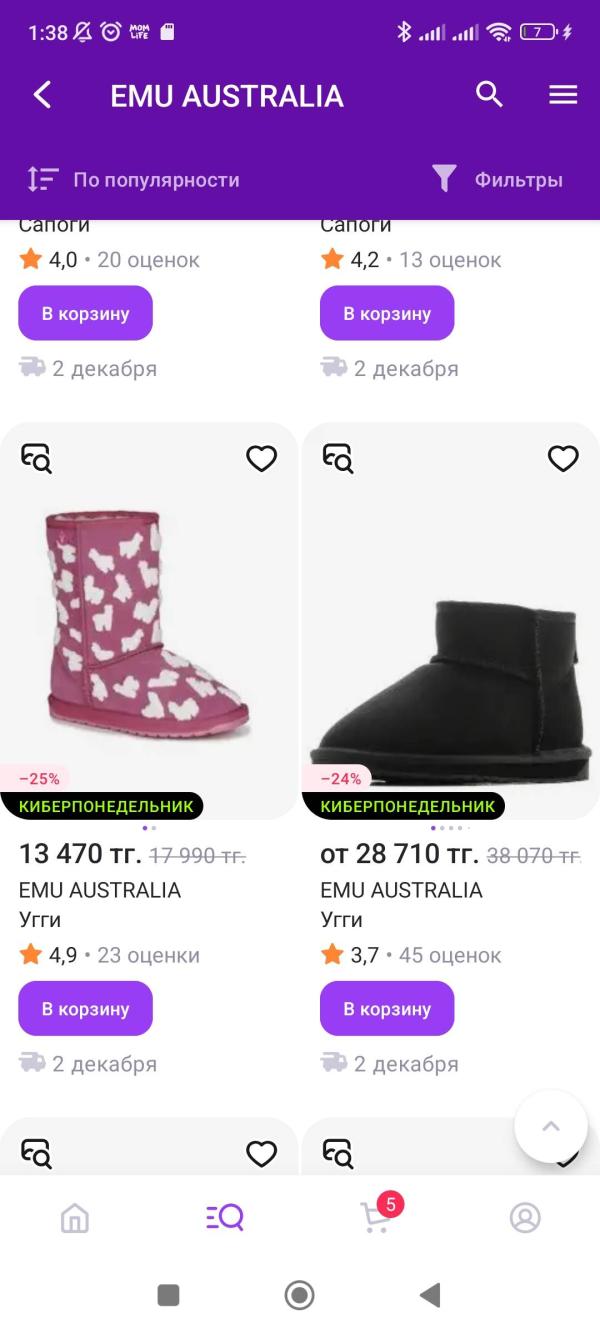Add Угги from 28 710 тг. to cart
The width and height of the screenshot is (600, 1332).
click(387, 1008)
